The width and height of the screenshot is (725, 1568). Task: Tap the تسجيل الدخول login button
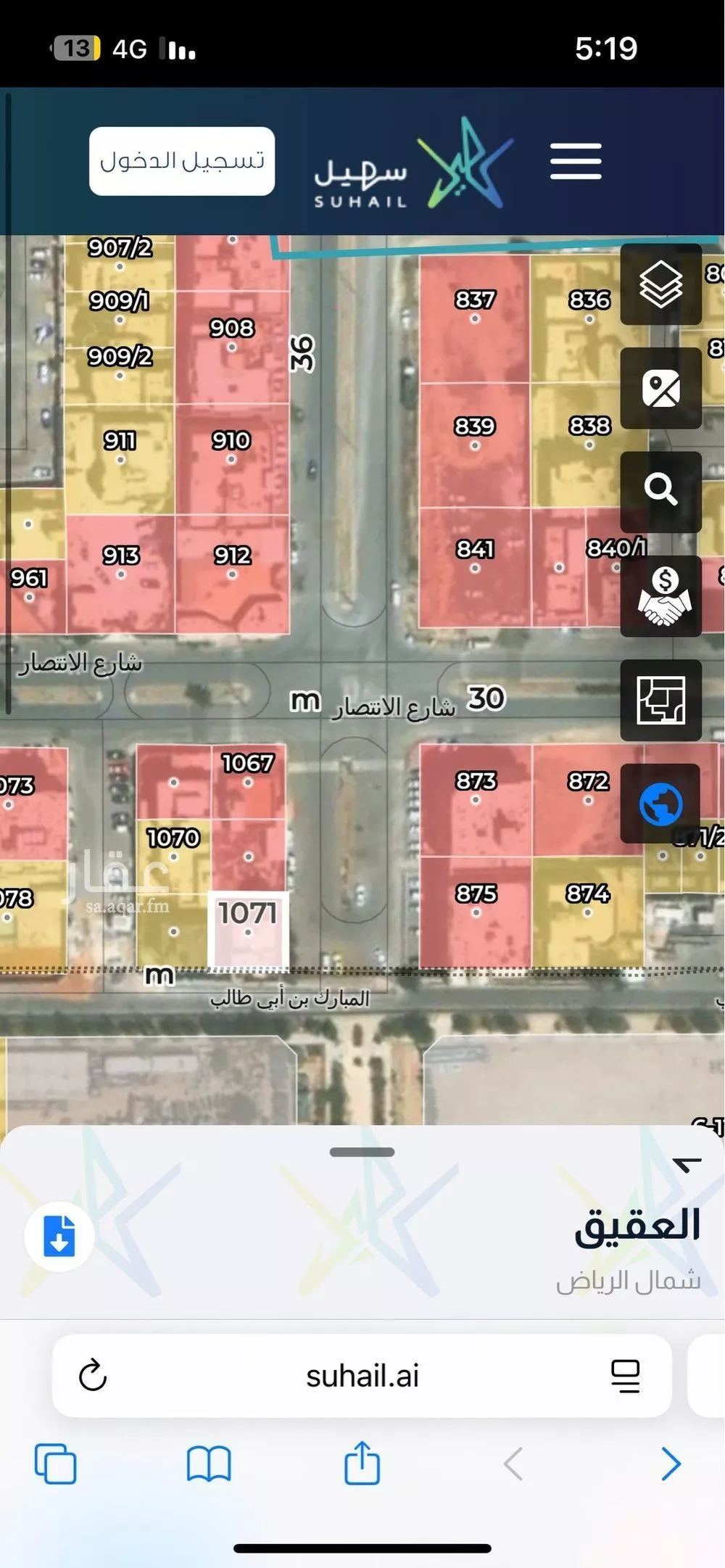coord(182,161)
